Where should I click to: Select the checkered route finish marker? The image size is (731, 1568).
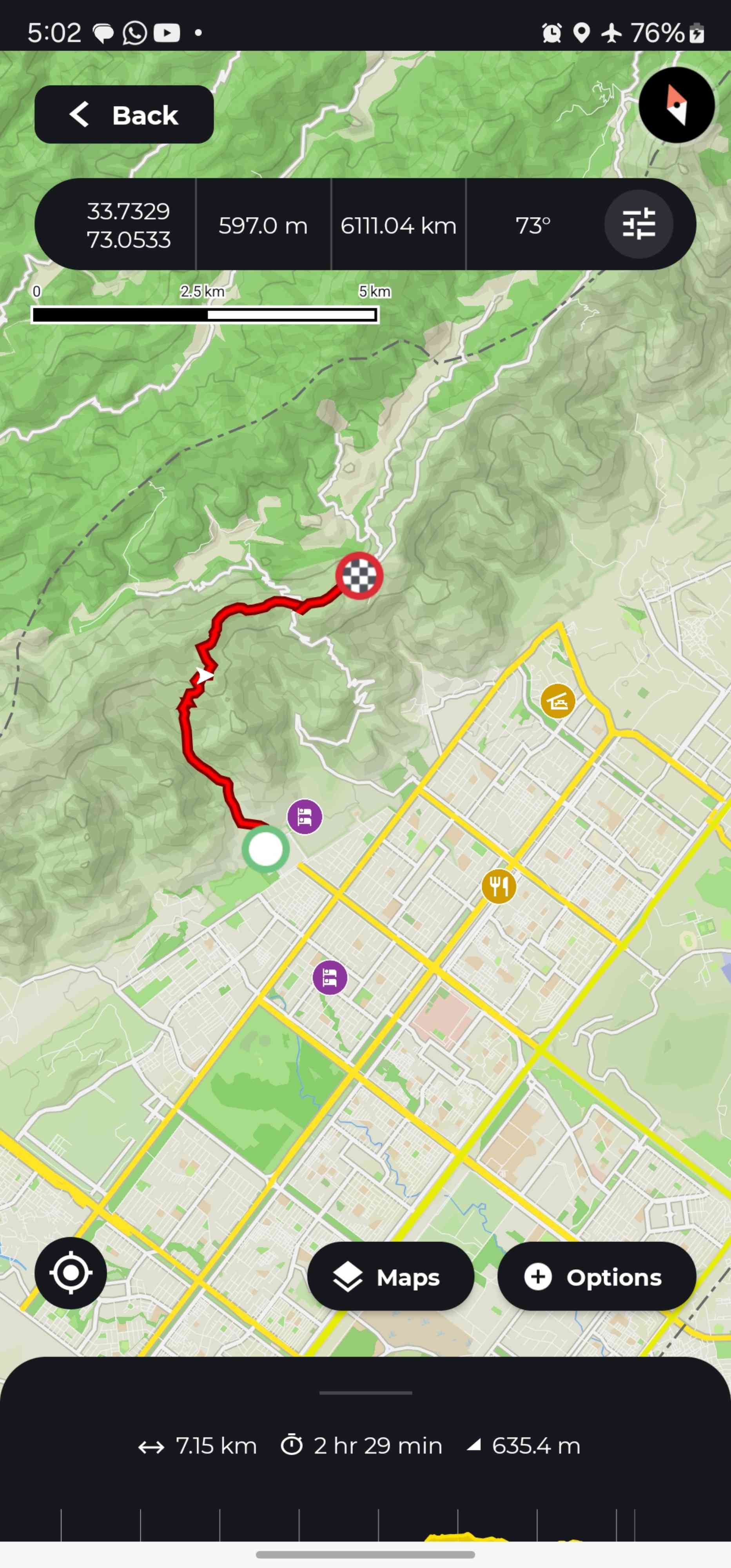[359, 575]
